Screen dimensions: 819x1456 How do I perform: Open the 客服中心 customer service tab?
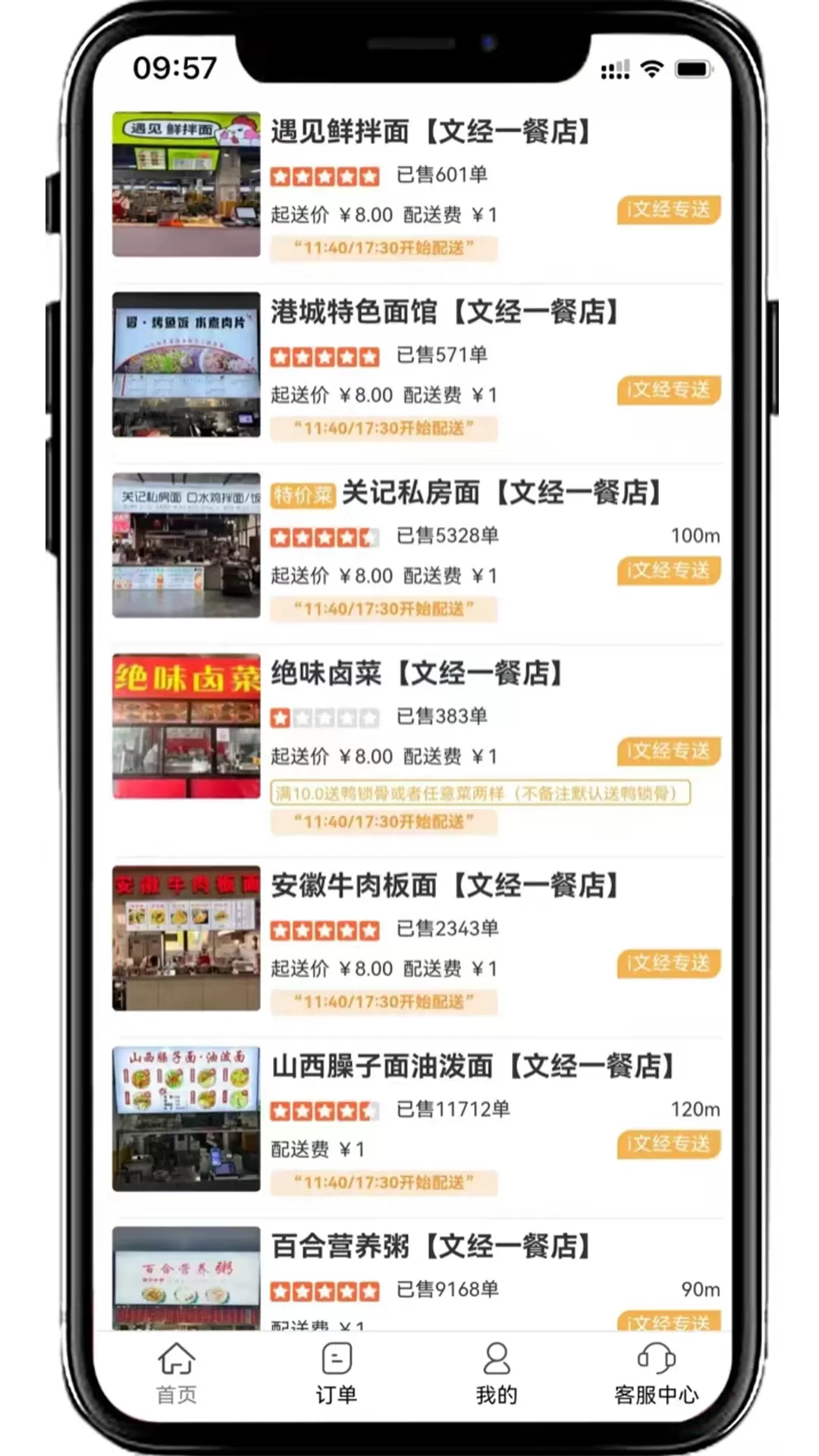656,1374
